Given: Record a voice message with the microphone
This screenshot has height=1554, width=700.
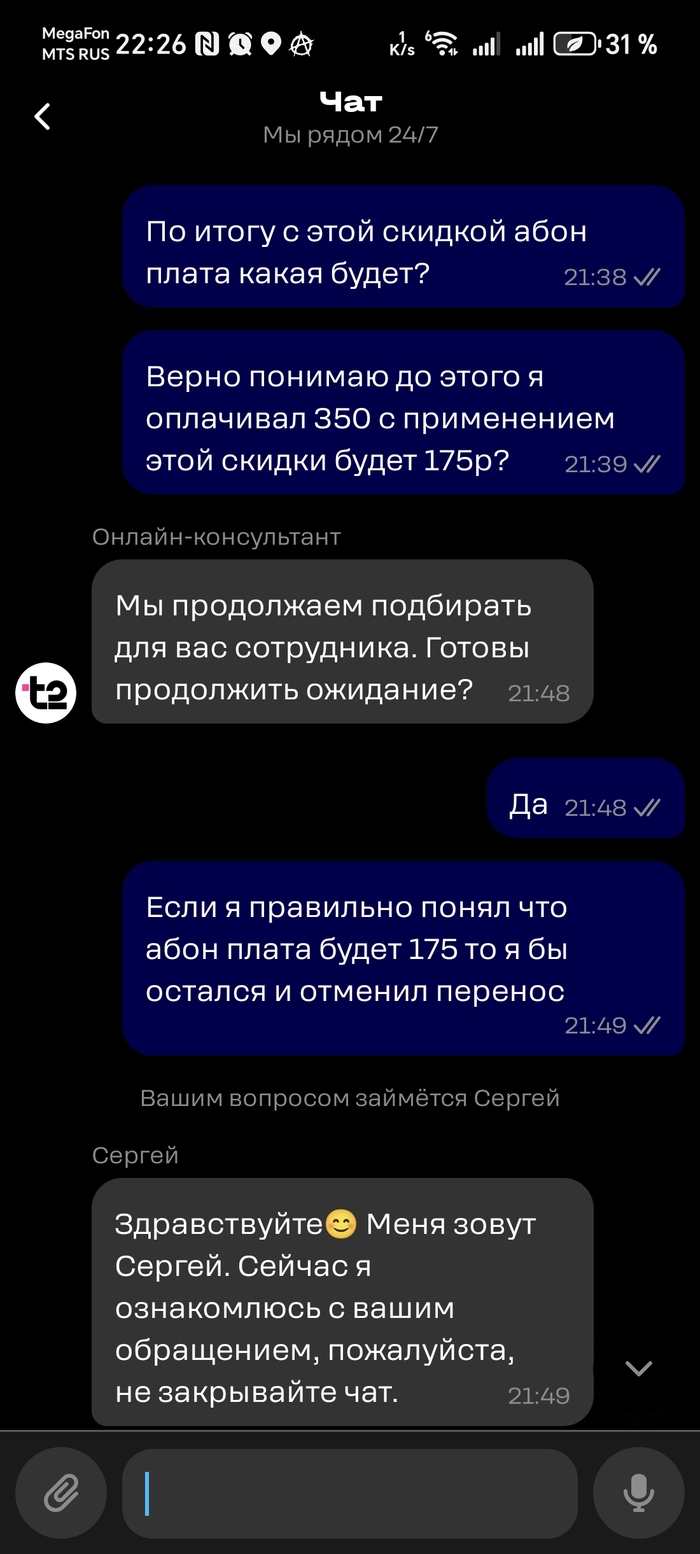Looking at the screenshot, I should [638, 1494].
